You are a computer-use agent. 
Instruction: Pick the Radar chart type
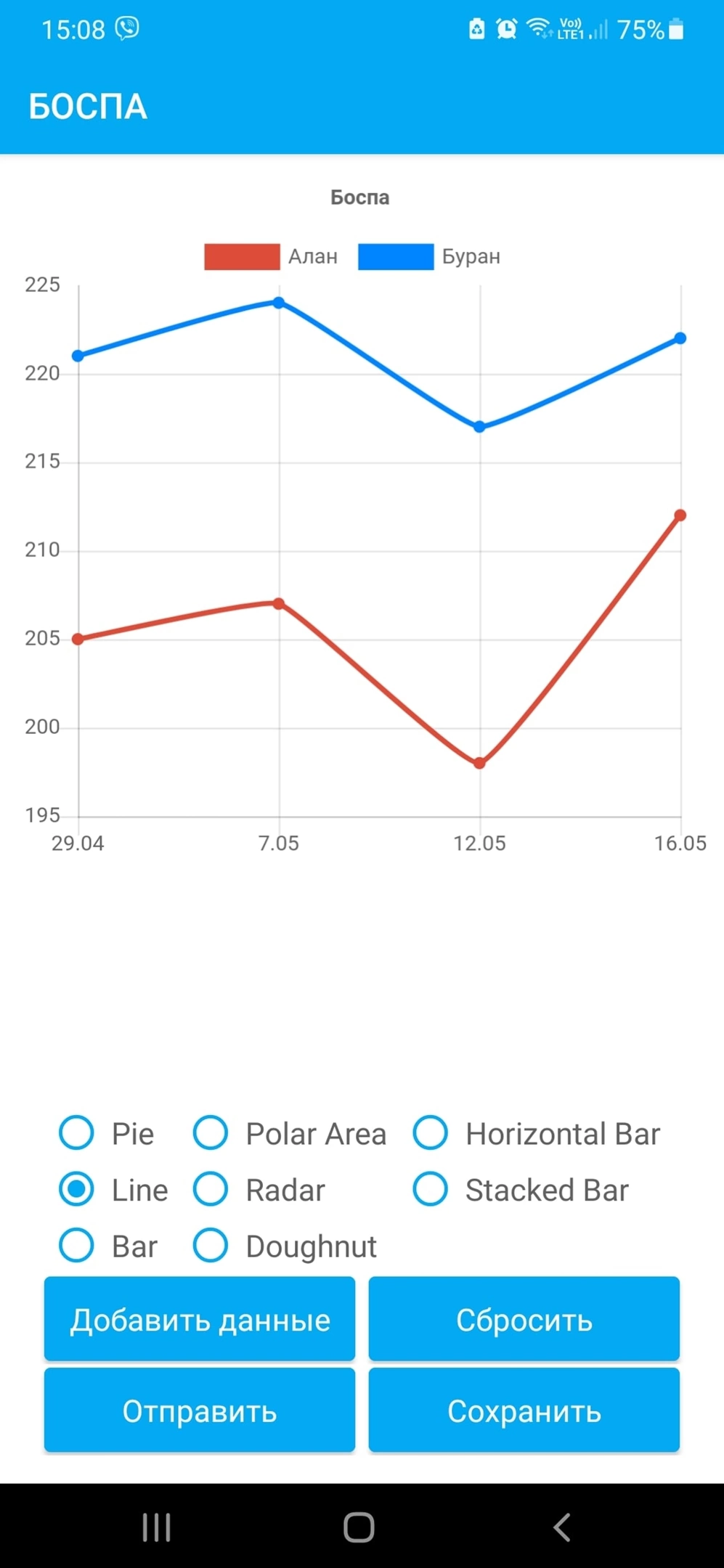point(211,1190)
